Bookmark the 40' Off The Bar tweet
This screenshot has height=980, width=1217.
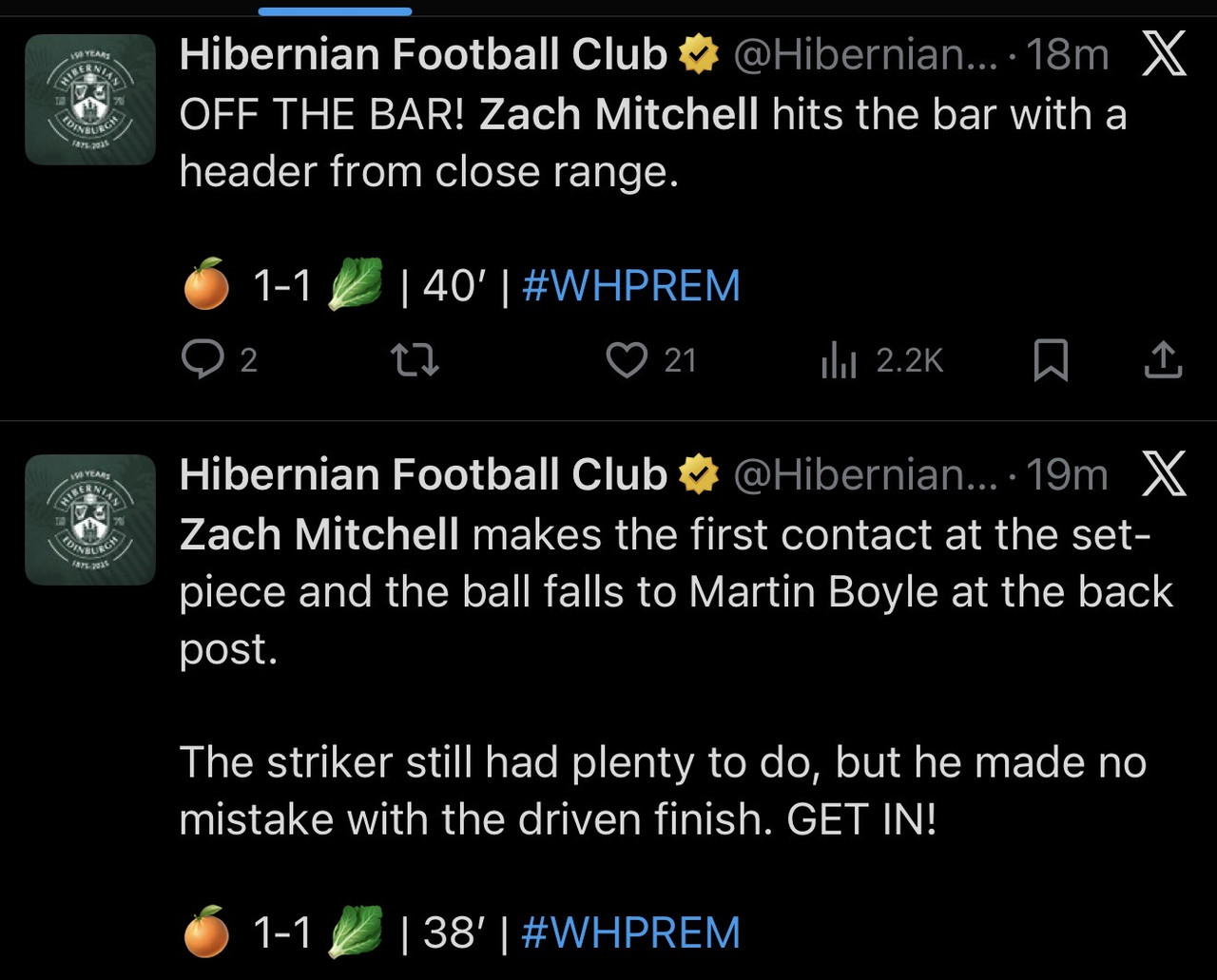coord(1051,360)
